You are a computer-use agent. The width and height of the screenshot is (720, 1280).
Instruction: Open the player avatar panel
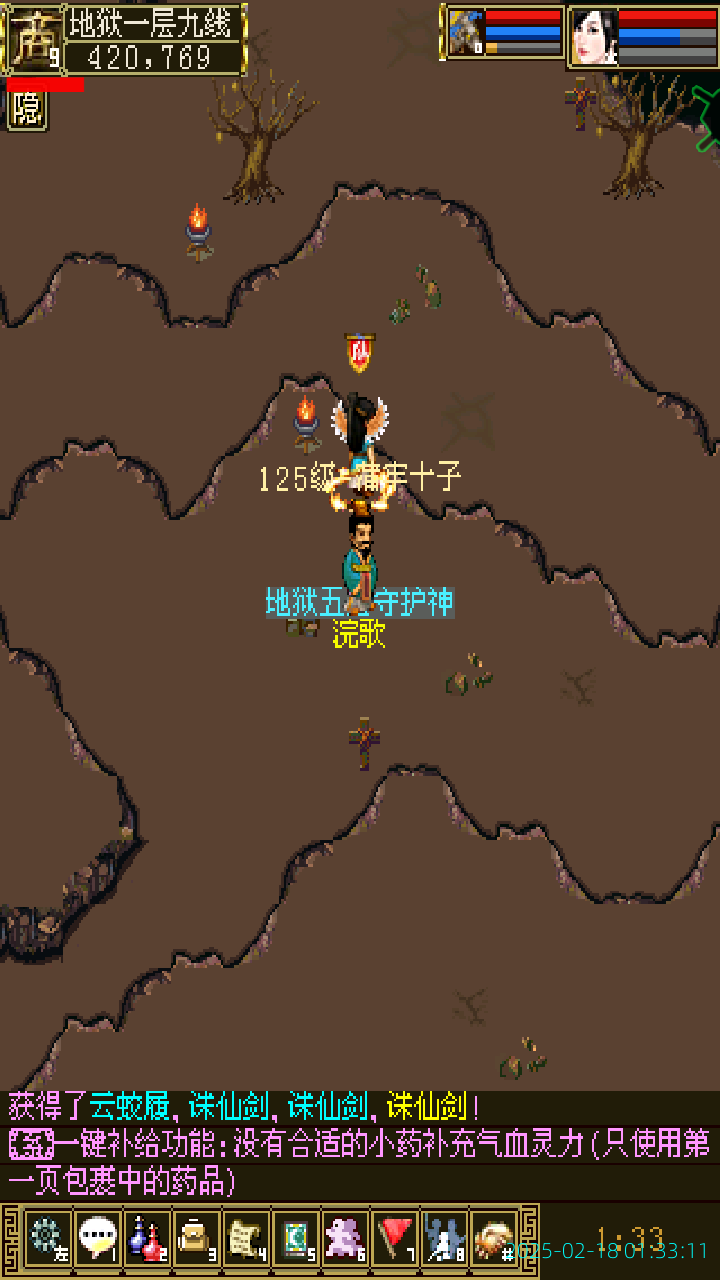[x=33, y=38]
